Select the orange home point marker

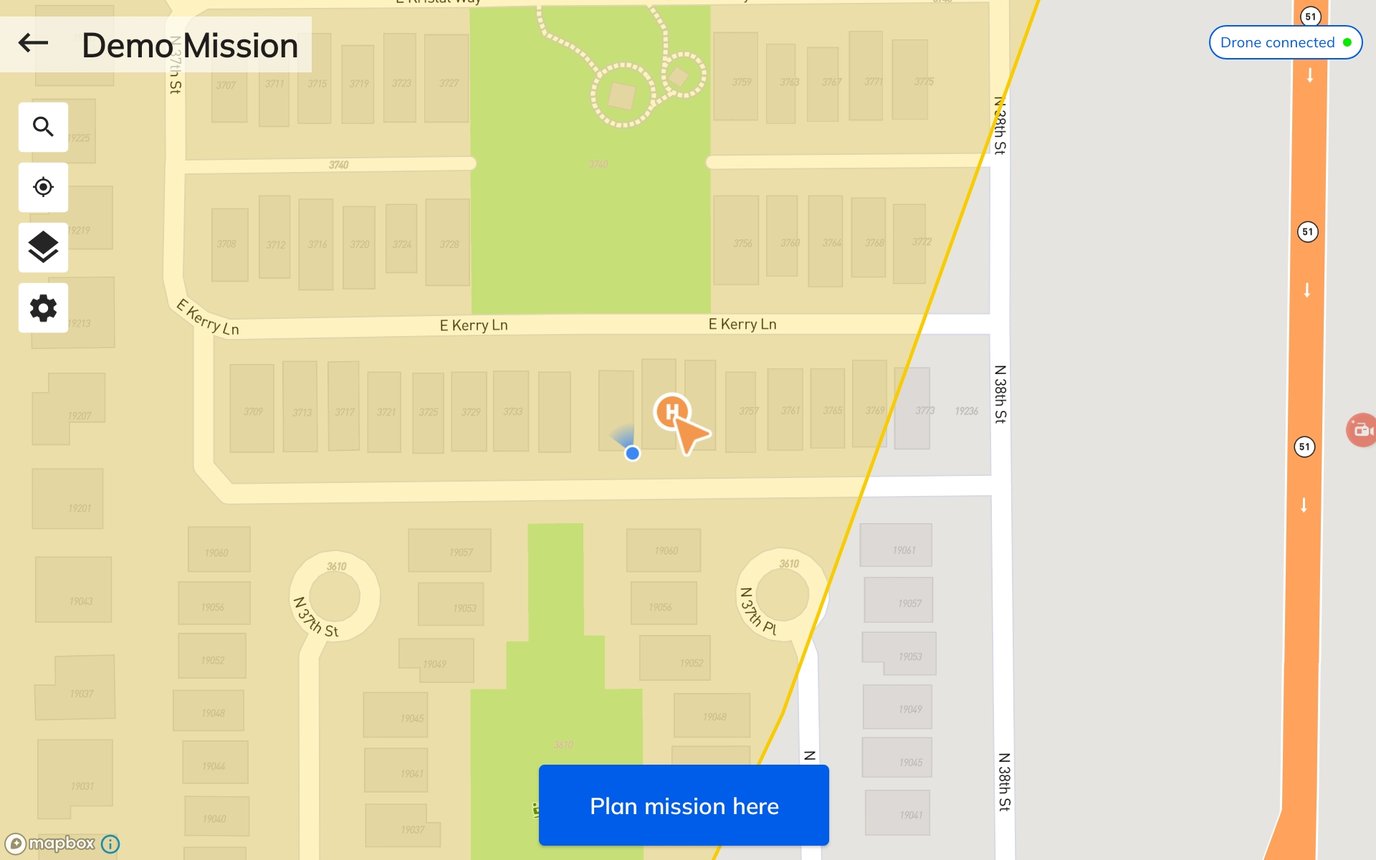point(672,411)
